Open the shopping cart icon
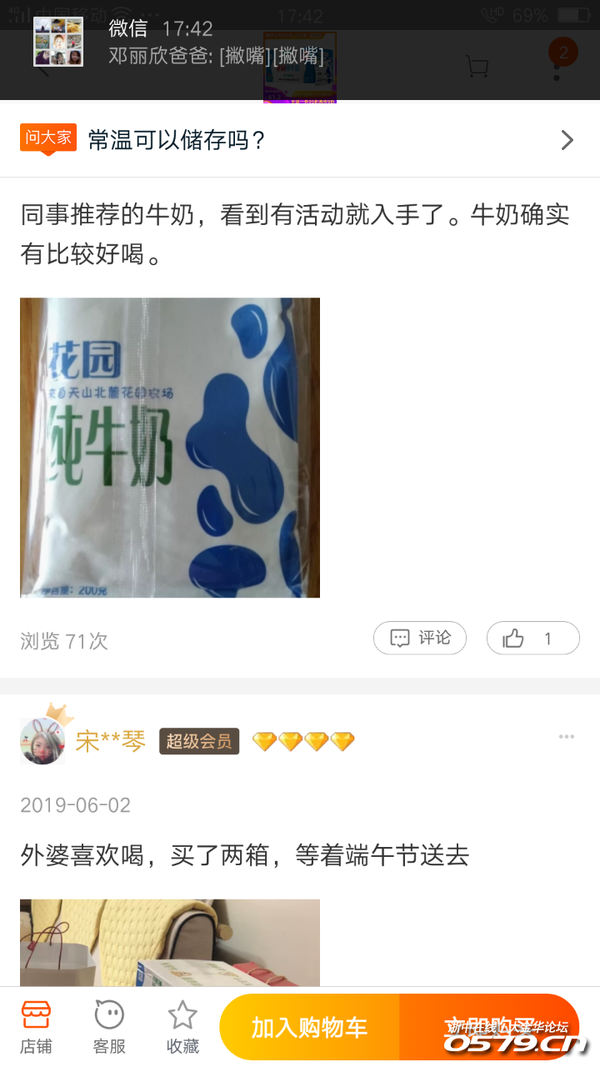Screen dimensions: 600x1067 pos(478,67)
